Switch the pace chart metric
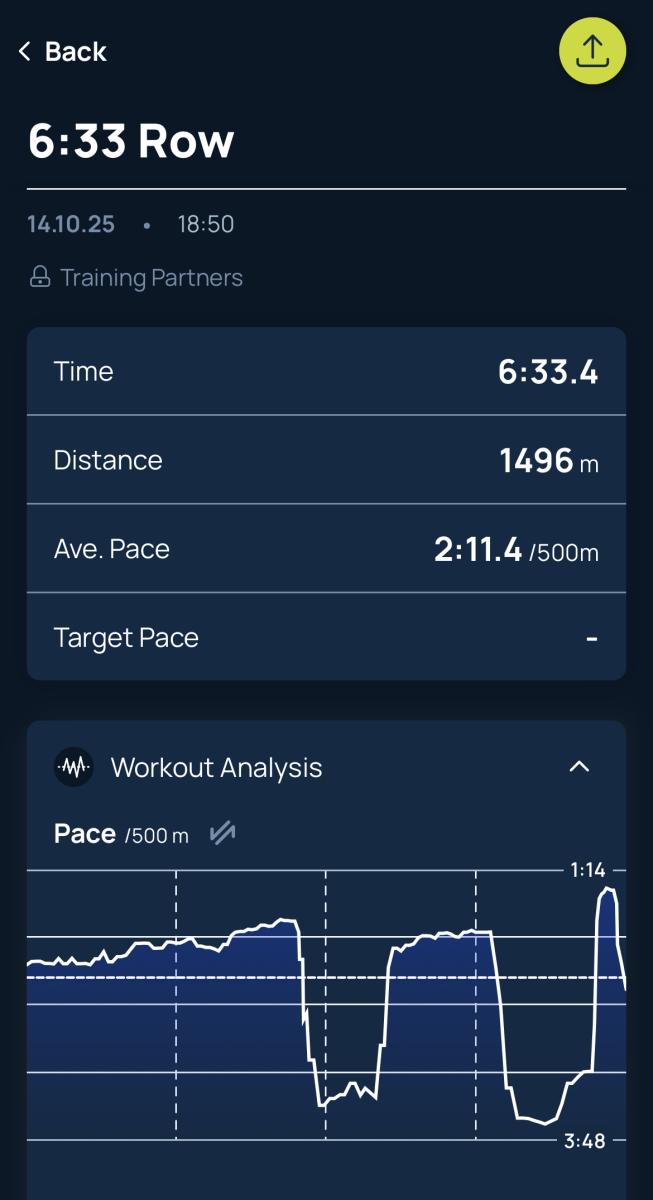653x1200 pixels. coord(222,834)
